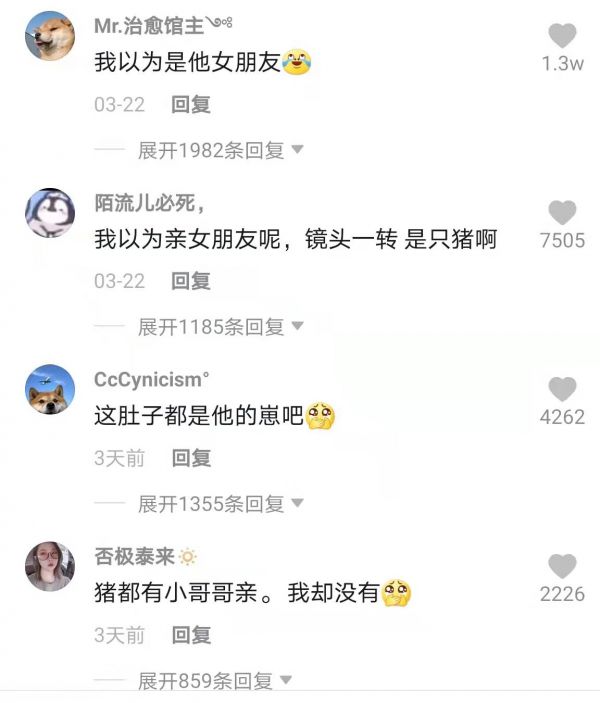Expand the 1355 replies
This screenshot has height=703, width=600.
220,504
